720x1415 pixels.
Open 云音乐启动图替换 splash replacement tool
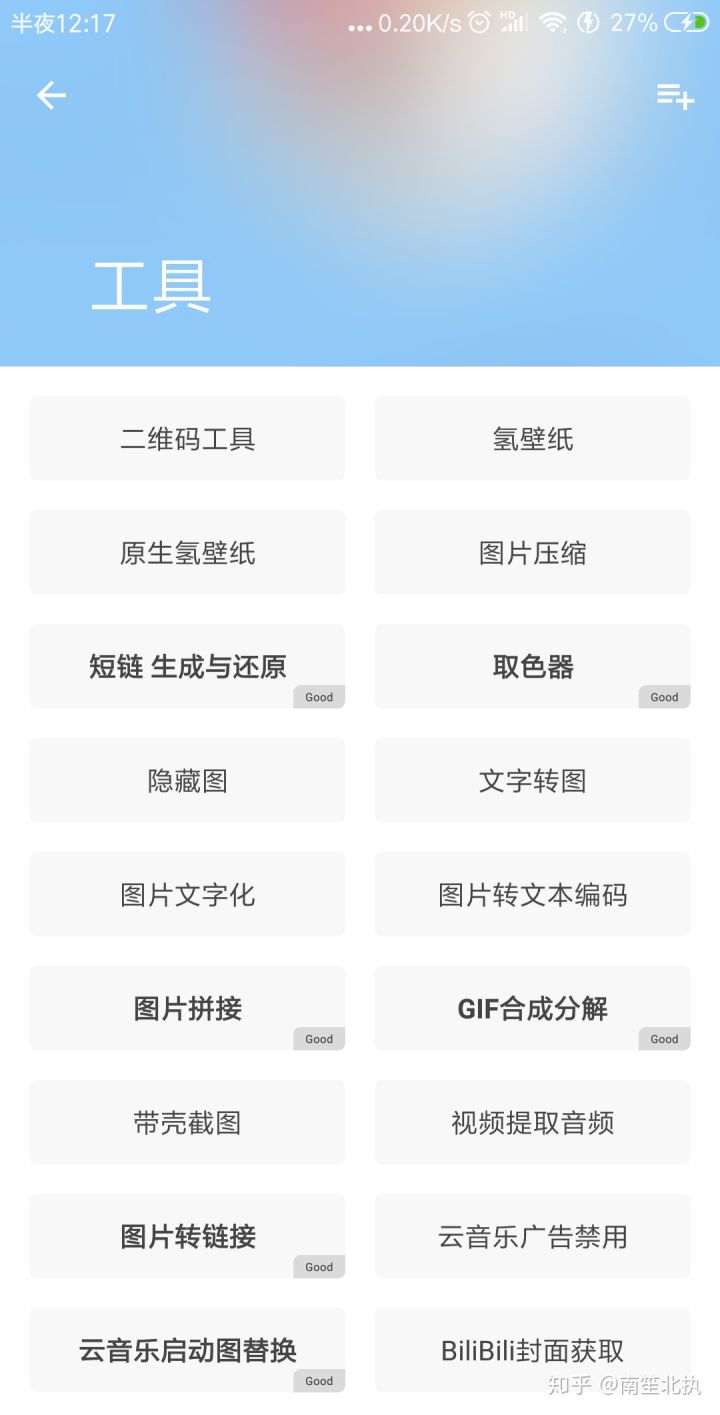pyautogui.click(x=187, y=1350)
